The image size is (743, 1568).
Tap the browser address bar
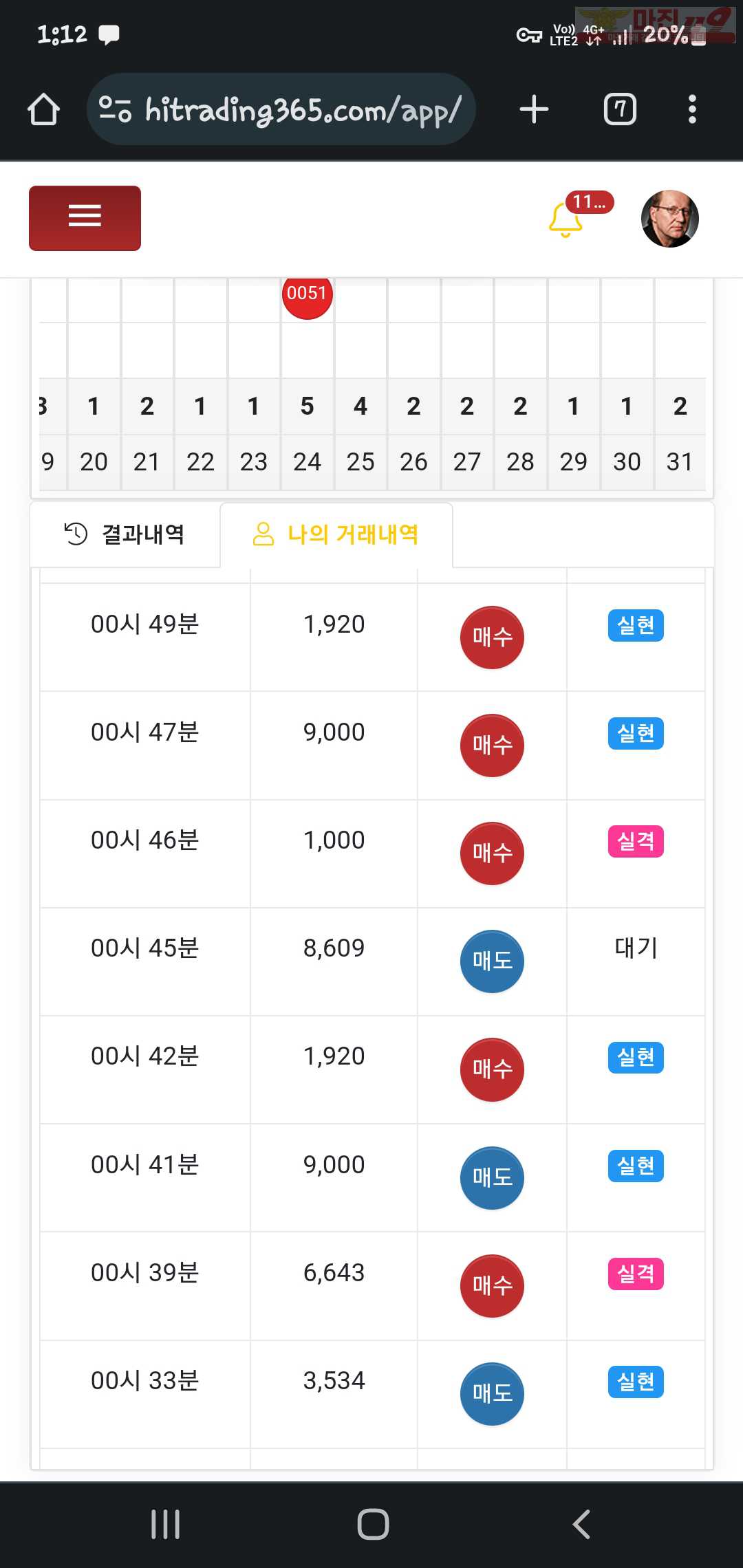281,109
